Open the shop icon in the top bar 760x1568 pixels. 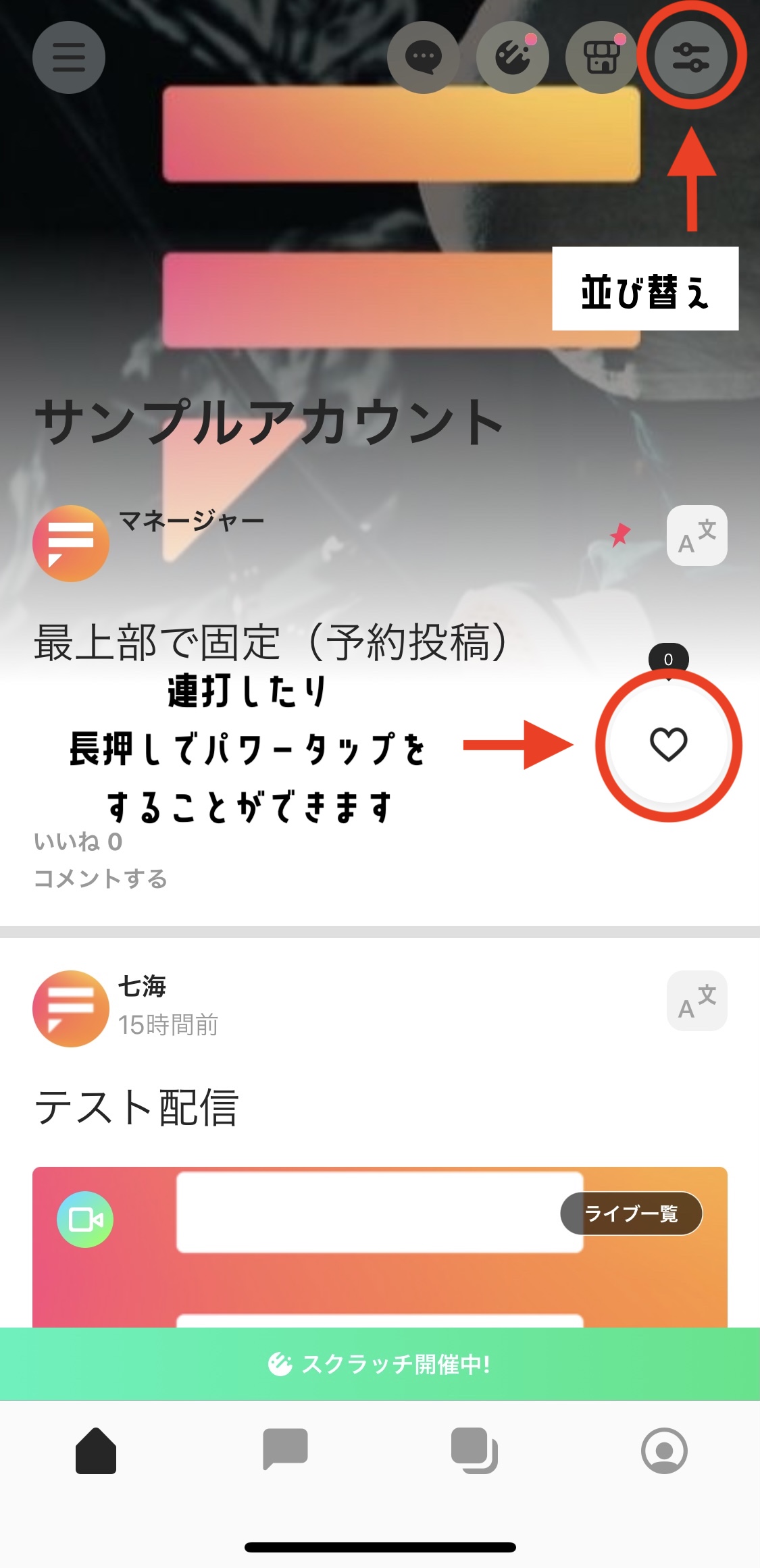click(602, 57)
